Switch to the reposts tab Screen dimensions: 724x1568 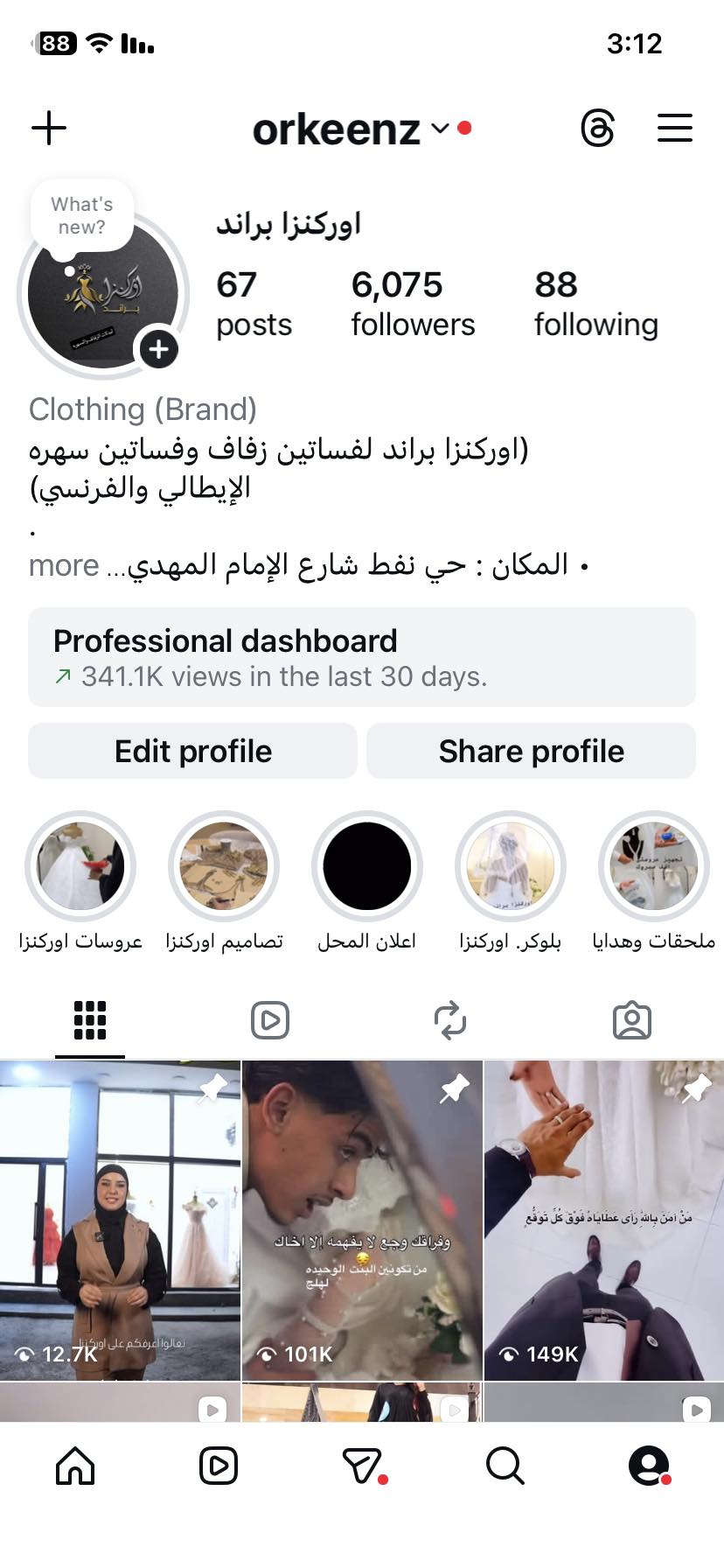click(x=450, y=1020)
